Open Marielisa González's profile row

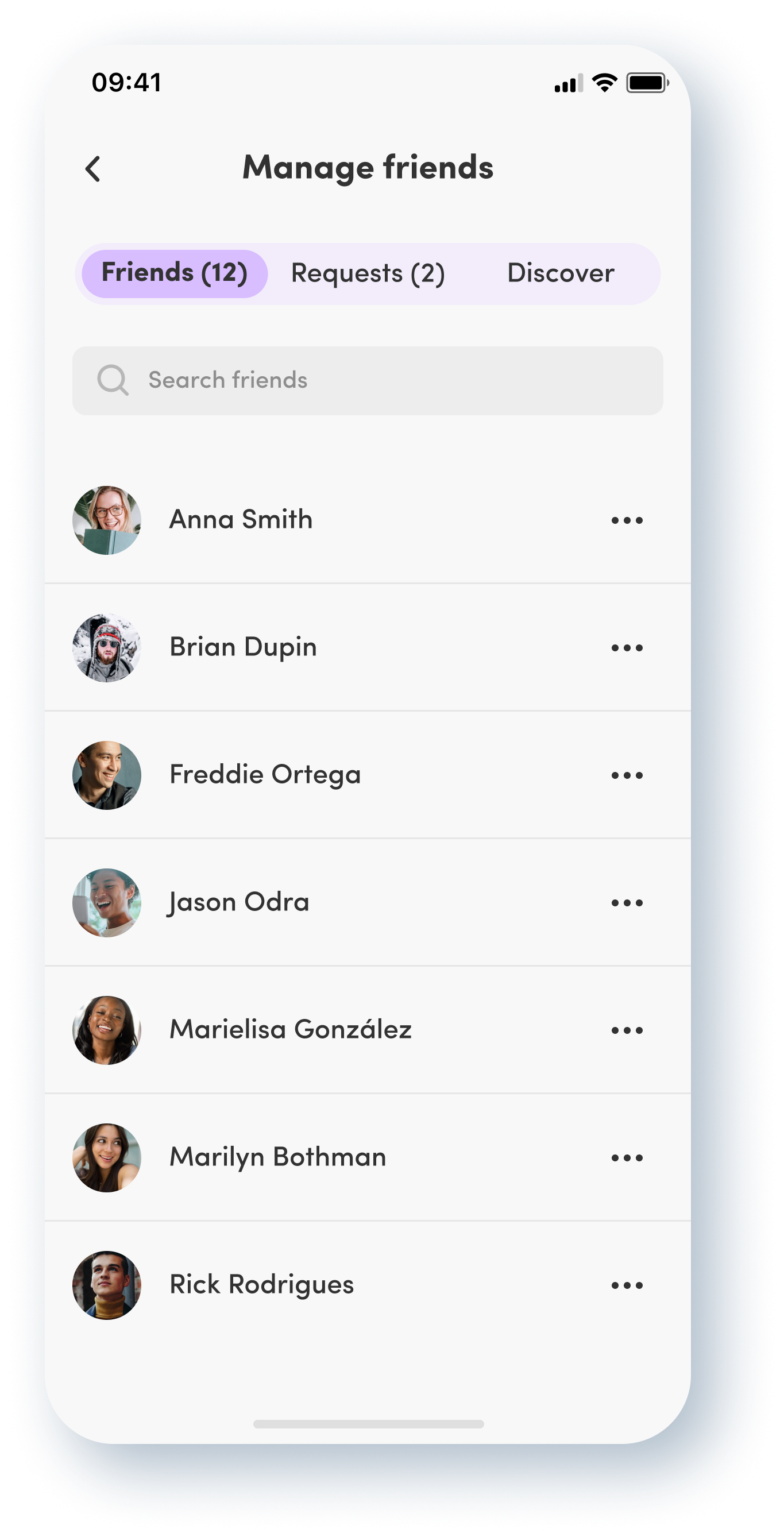click(291, 1029)
